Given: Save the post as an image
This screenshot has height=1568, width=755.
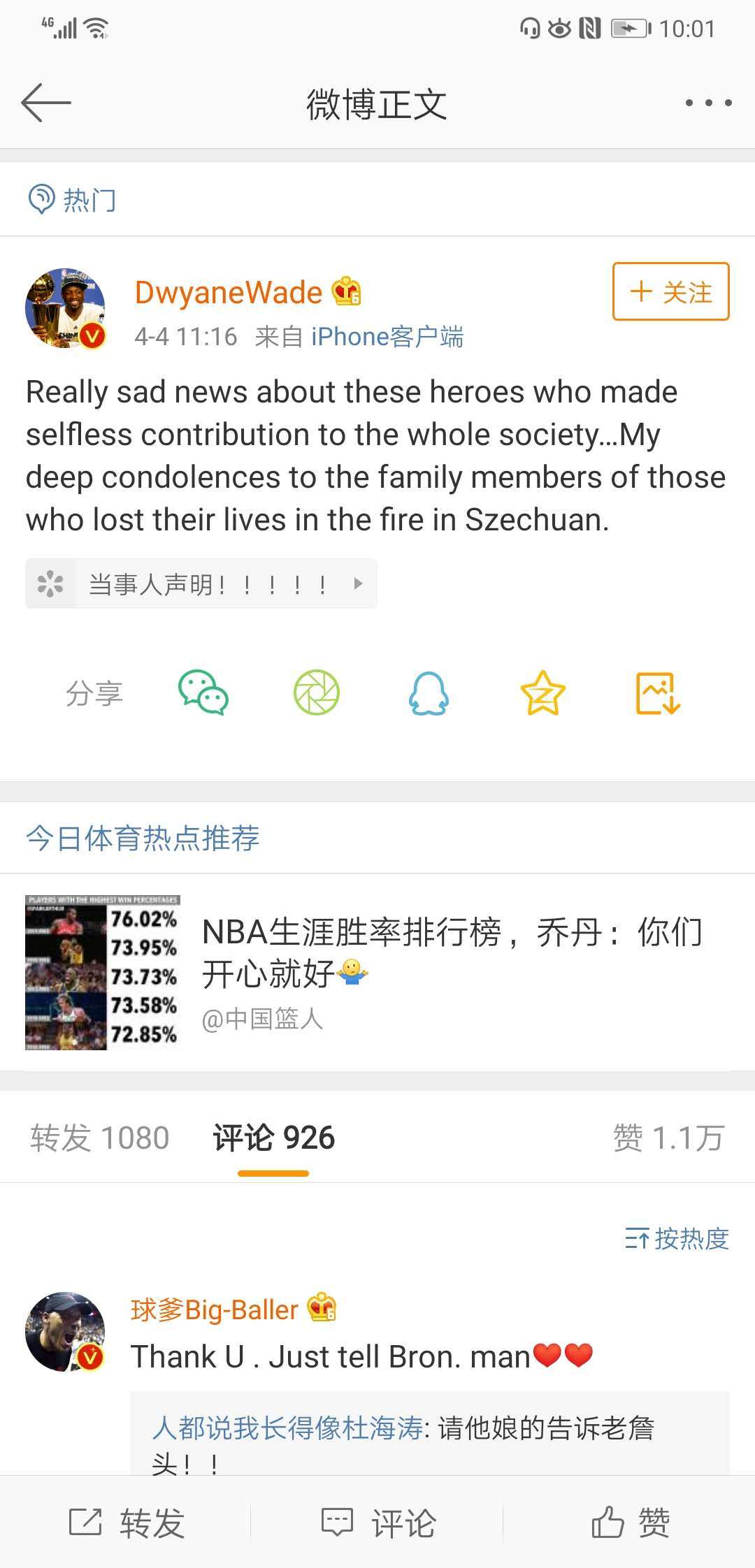Looking at the screenshot, I should pos(657,692).
